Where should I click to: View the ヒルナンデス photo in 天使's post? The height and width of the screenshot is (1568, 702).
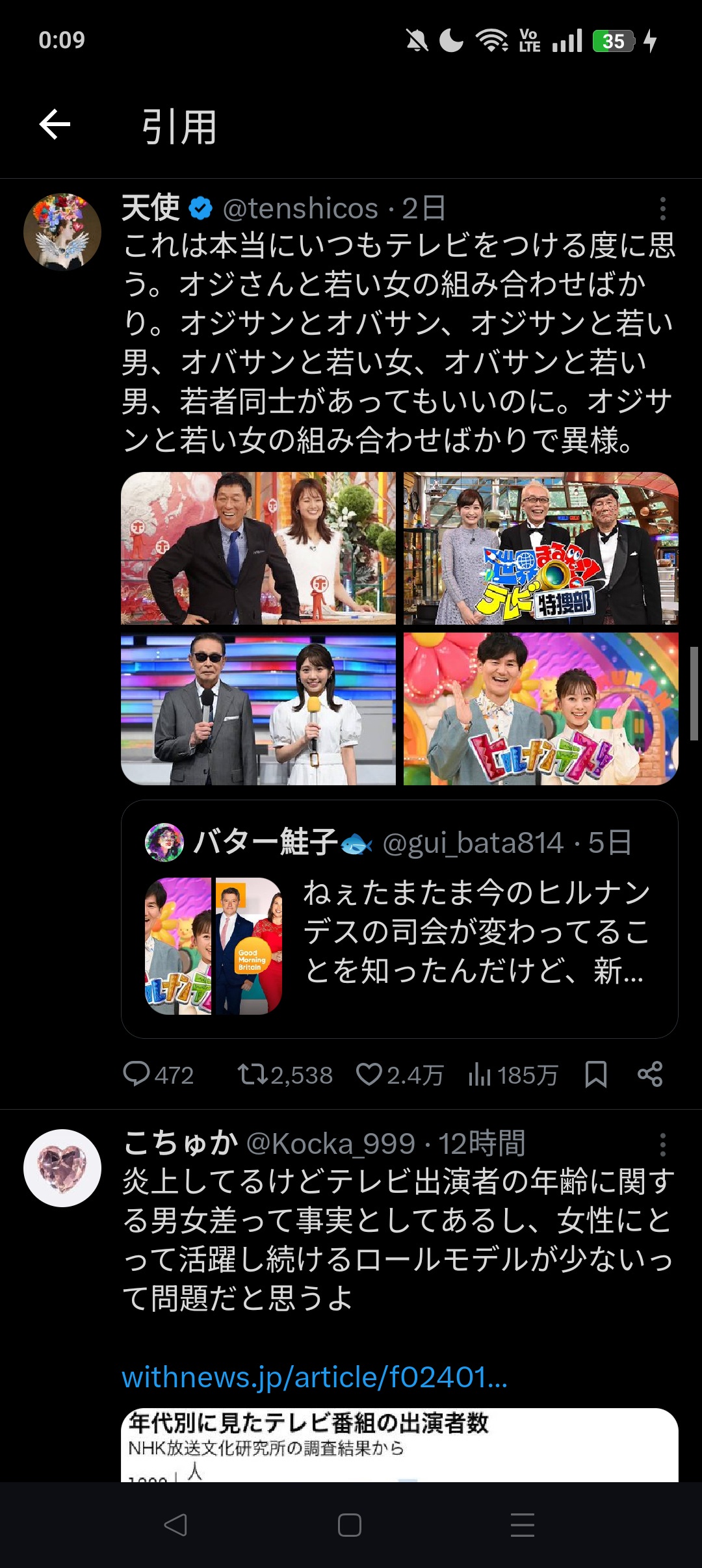[x=541, y=709]
